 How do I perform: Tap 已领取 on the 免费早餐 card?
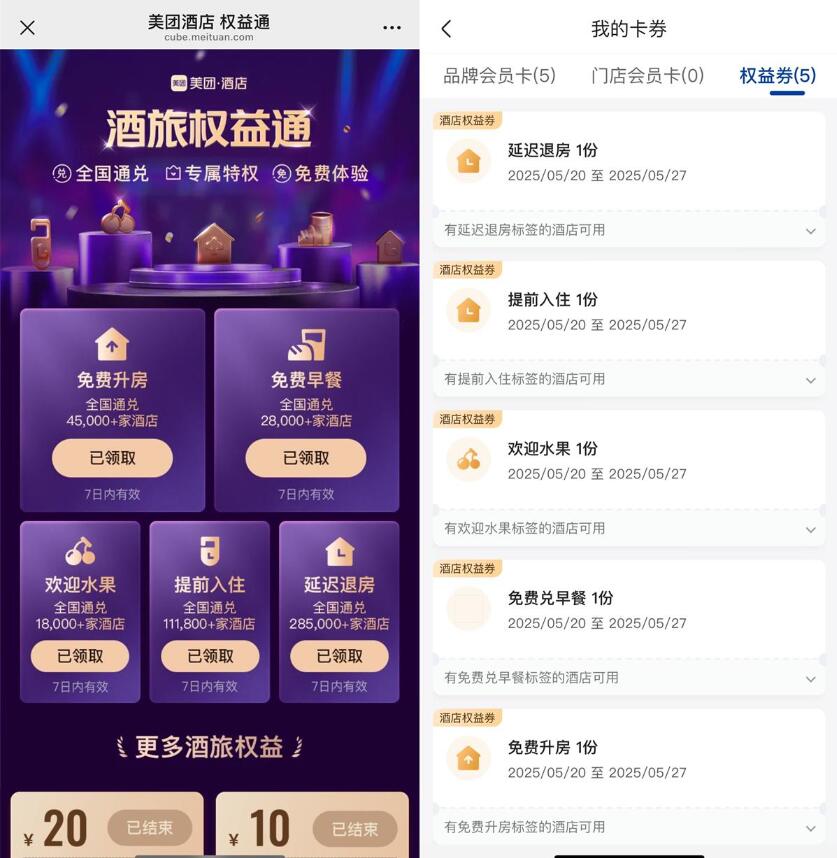click(306, 458)
